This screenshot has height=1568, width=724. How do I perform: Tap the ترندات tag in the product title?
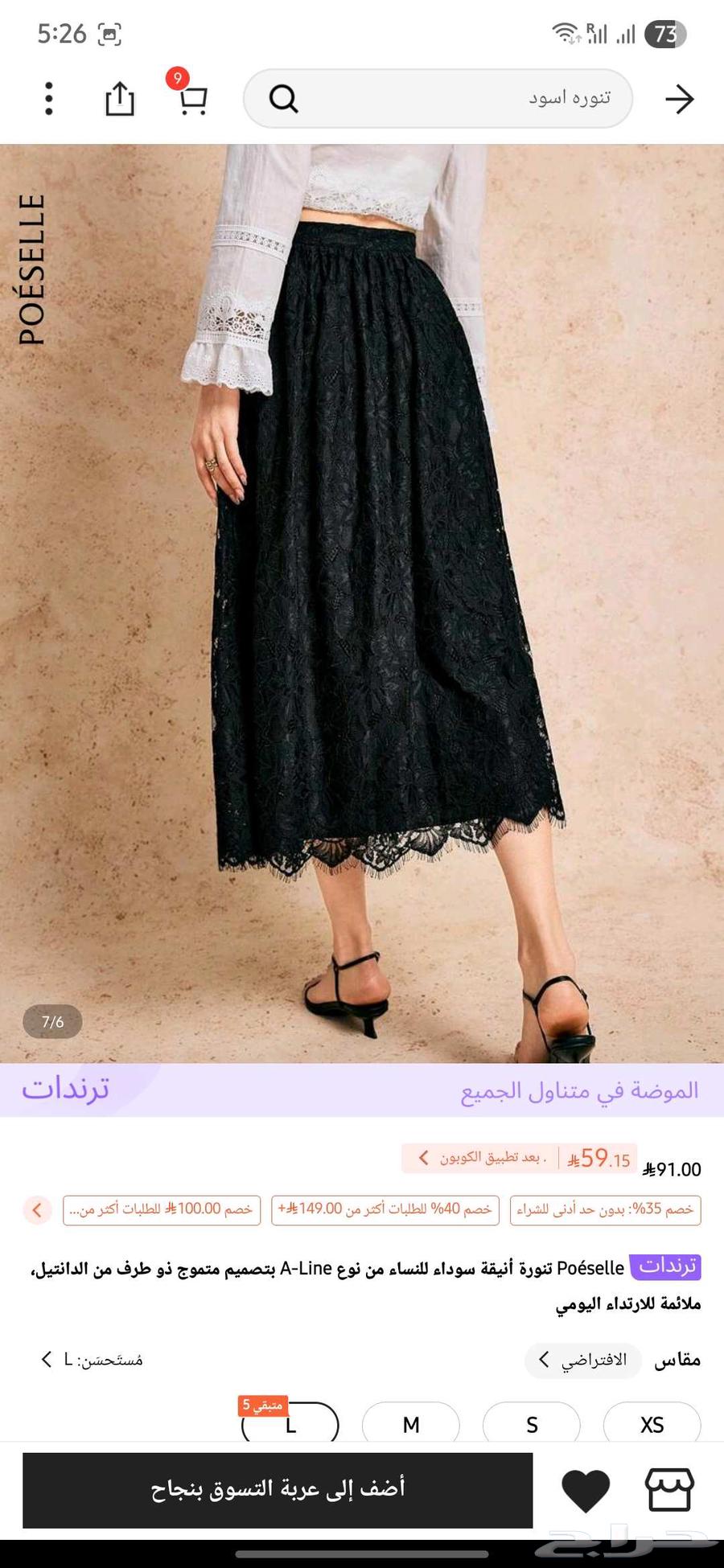667,1268
